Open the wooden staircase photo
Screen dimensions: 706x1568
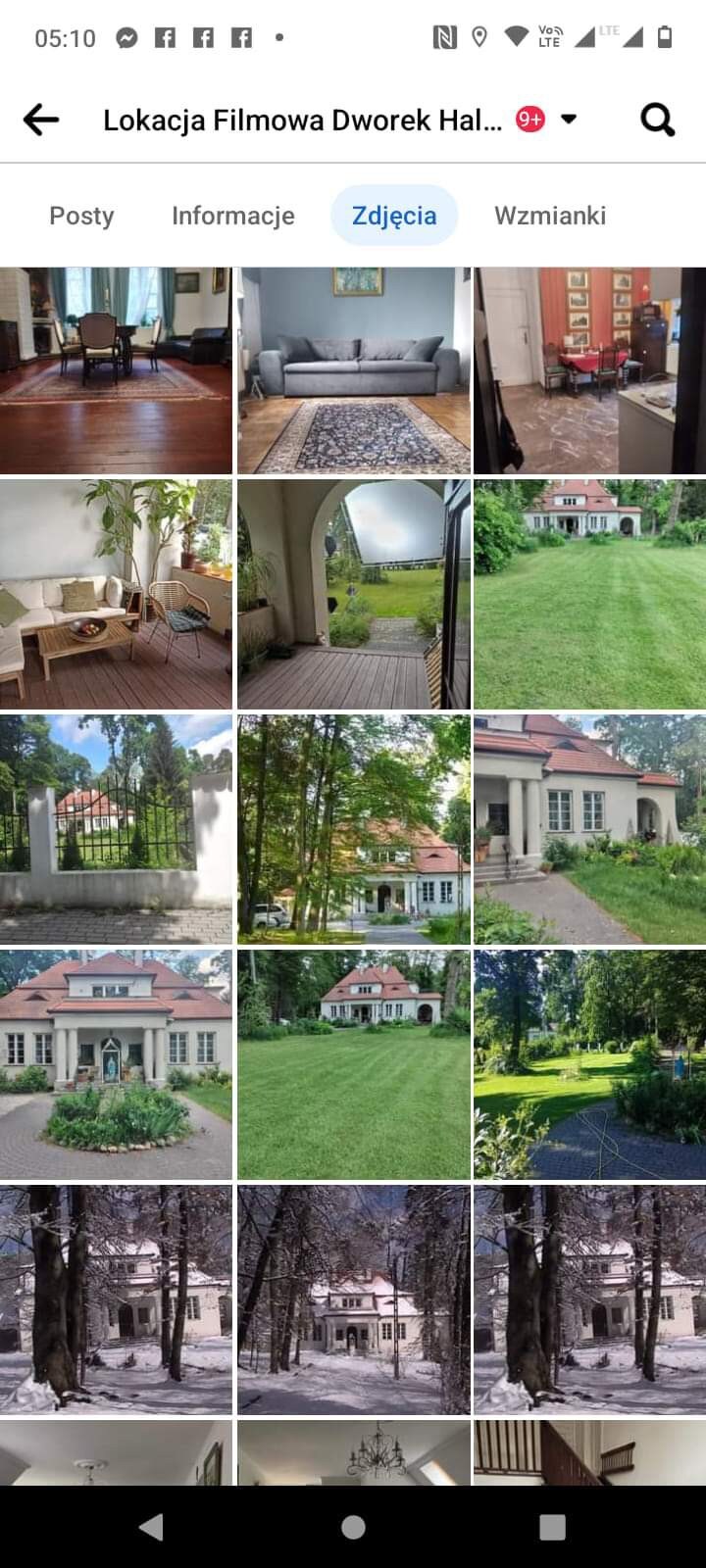pos(589,1452)
